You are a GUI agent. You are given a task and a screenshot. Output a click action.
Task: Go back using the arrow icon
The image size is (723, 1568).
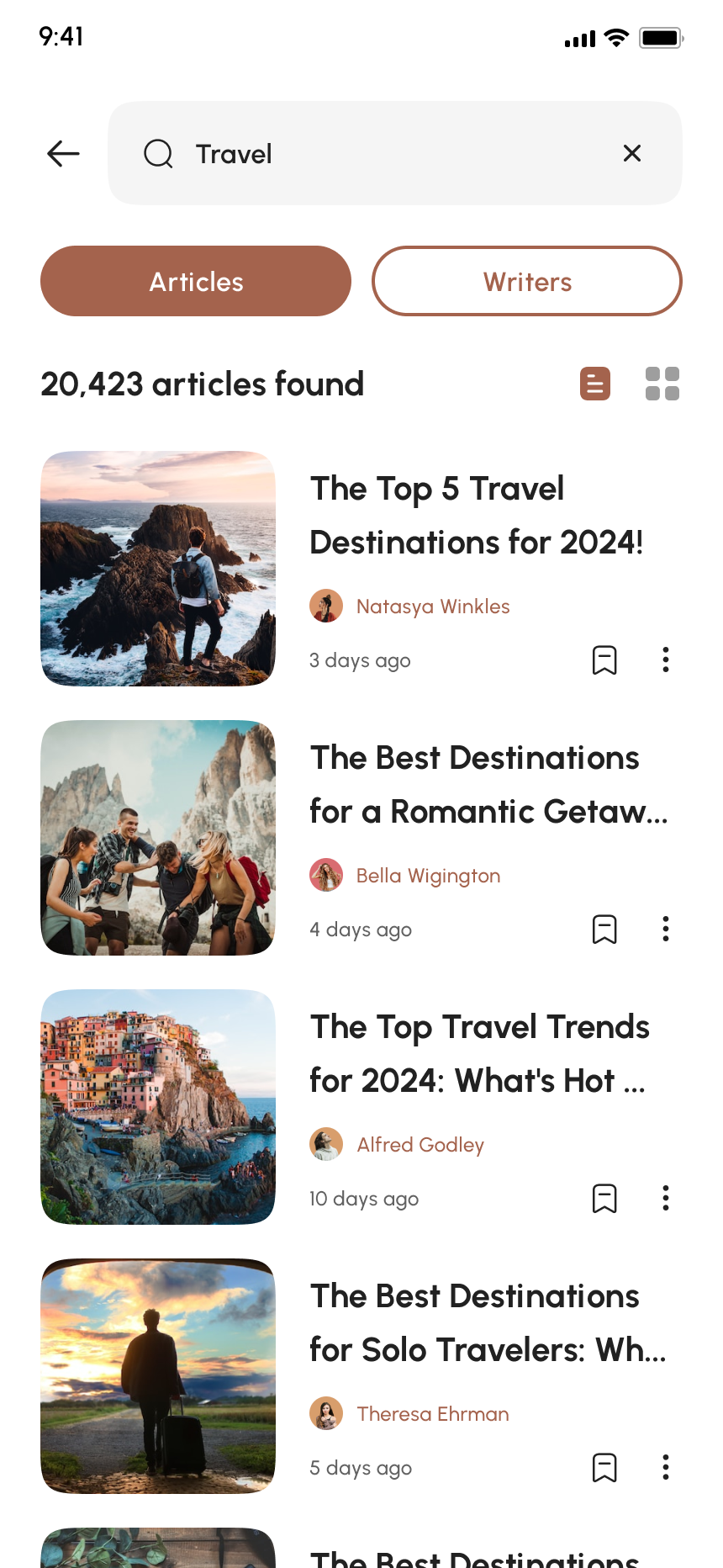63,154
